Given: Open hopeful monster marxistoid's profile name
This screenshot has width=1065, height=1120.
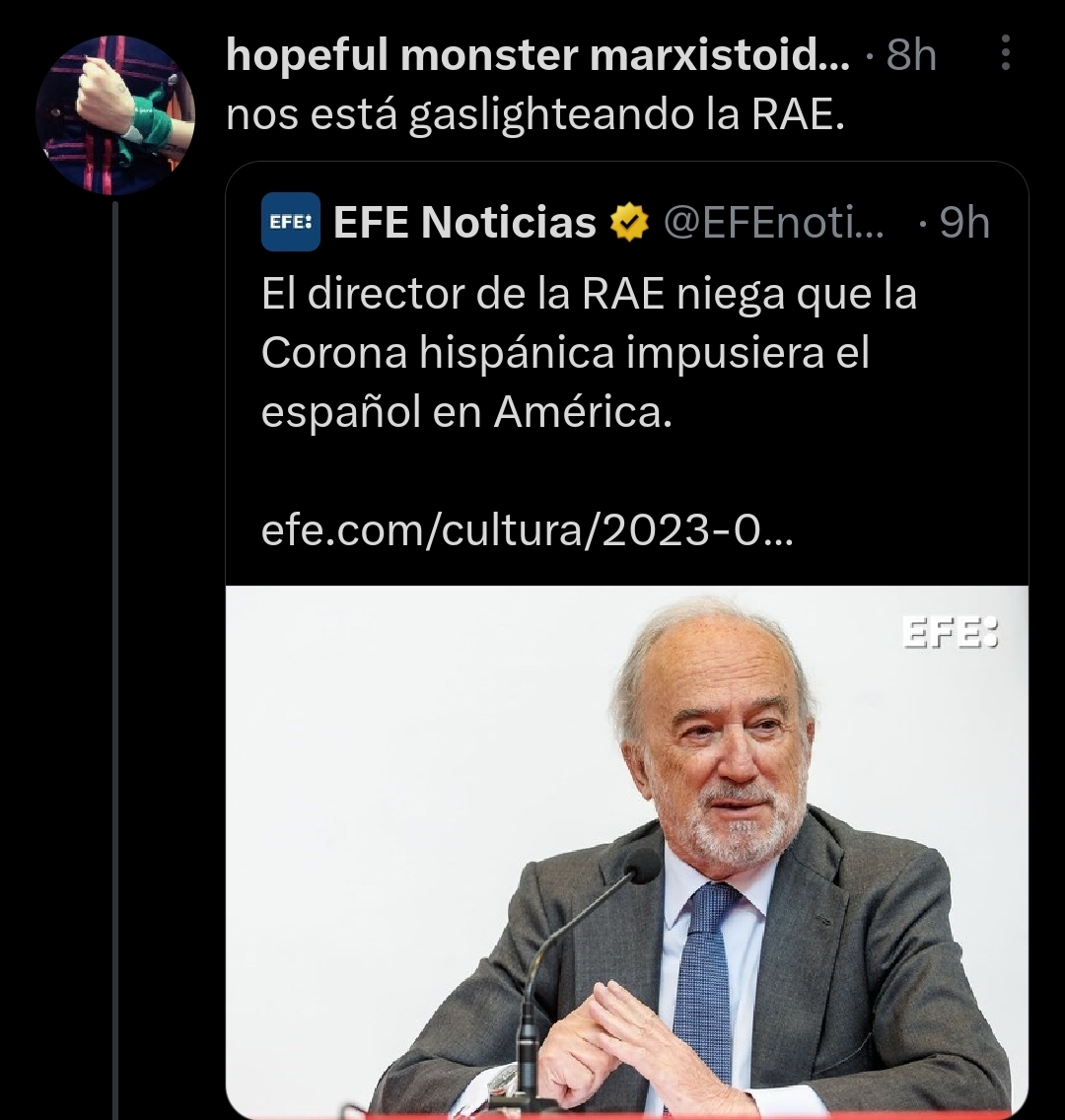Looking at the screenshot, I should (x=537, y=57).
